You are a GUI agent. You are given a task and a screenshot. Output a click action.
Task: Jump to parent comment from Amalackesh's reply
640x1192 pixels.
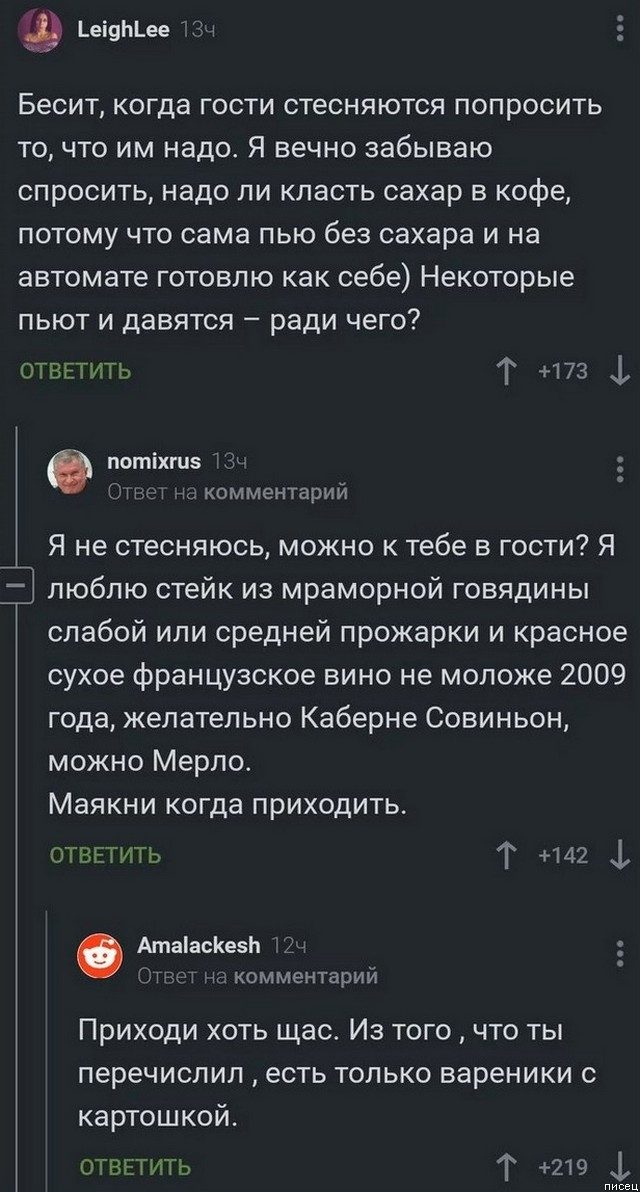305,975
